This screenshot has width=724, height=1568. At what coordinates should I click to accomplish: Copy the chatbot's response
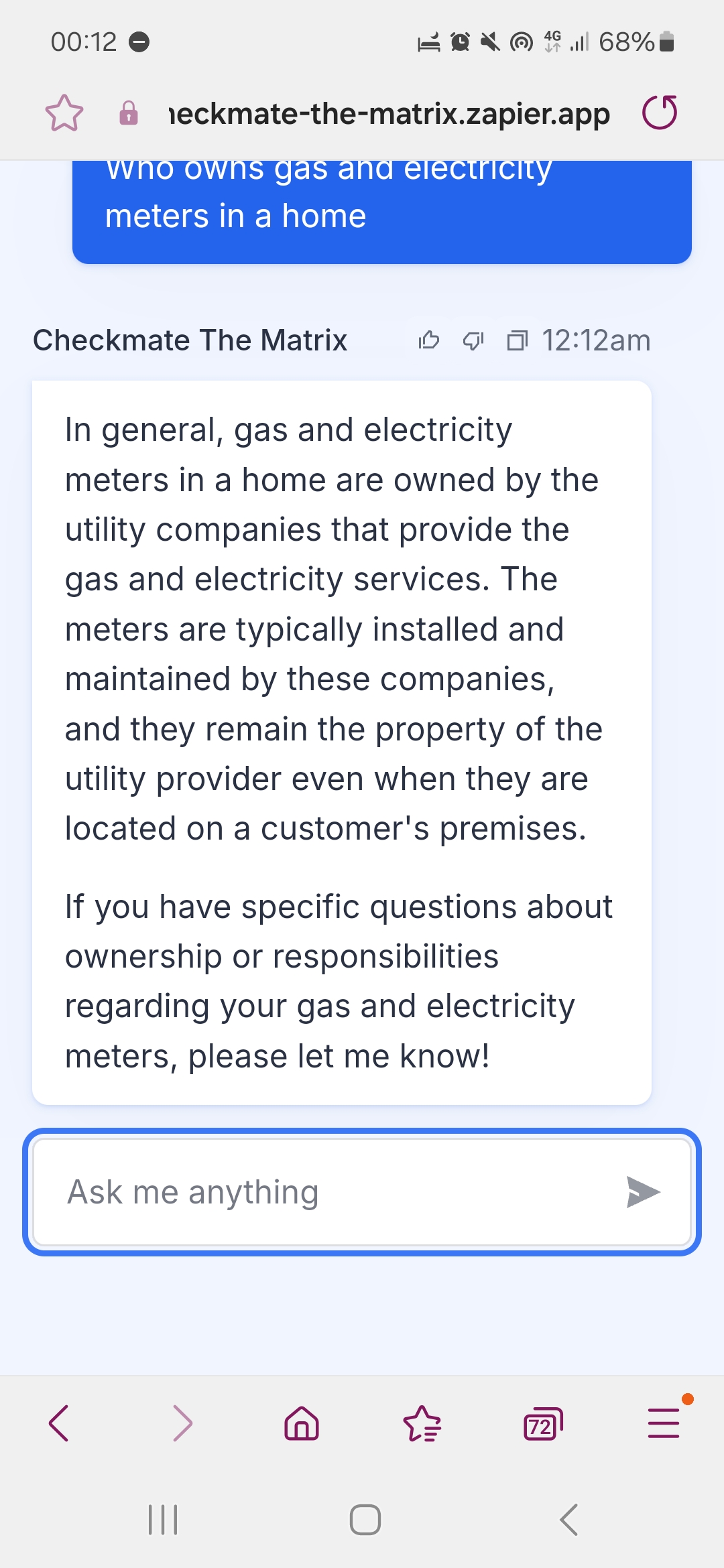click(518, 340)
